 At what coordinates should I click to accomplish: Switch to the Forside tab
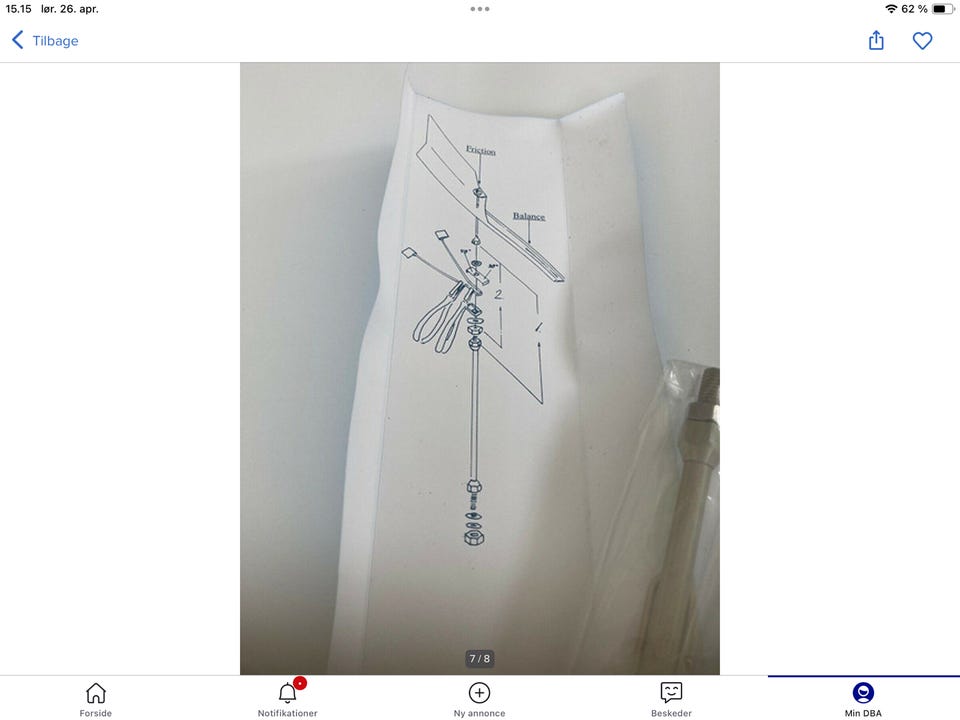(96, 698)
